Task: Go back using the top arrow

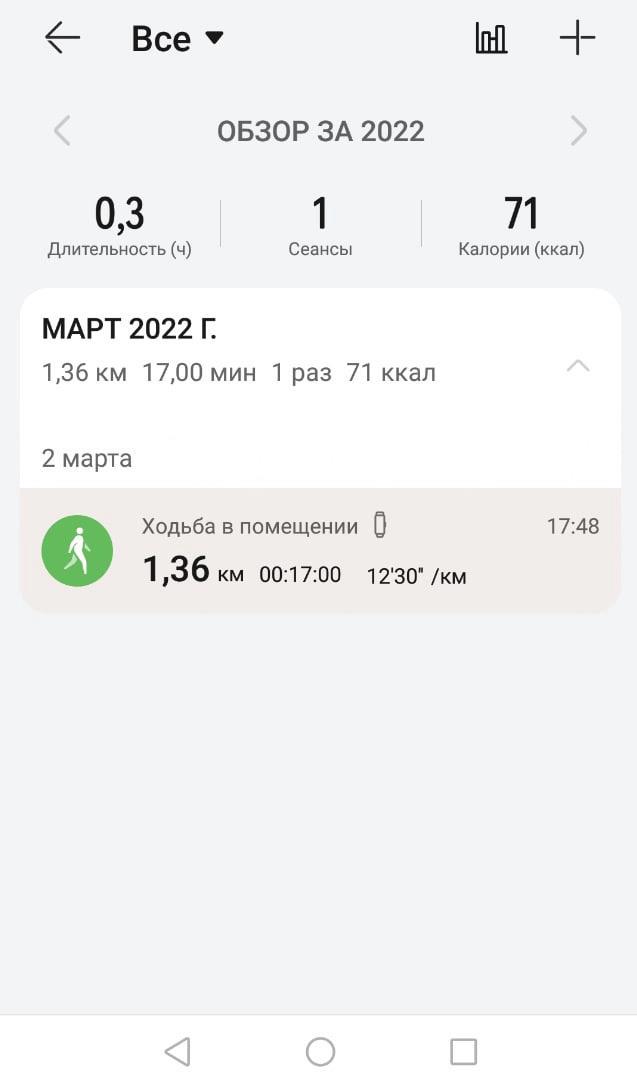Action: coord(62,39)
